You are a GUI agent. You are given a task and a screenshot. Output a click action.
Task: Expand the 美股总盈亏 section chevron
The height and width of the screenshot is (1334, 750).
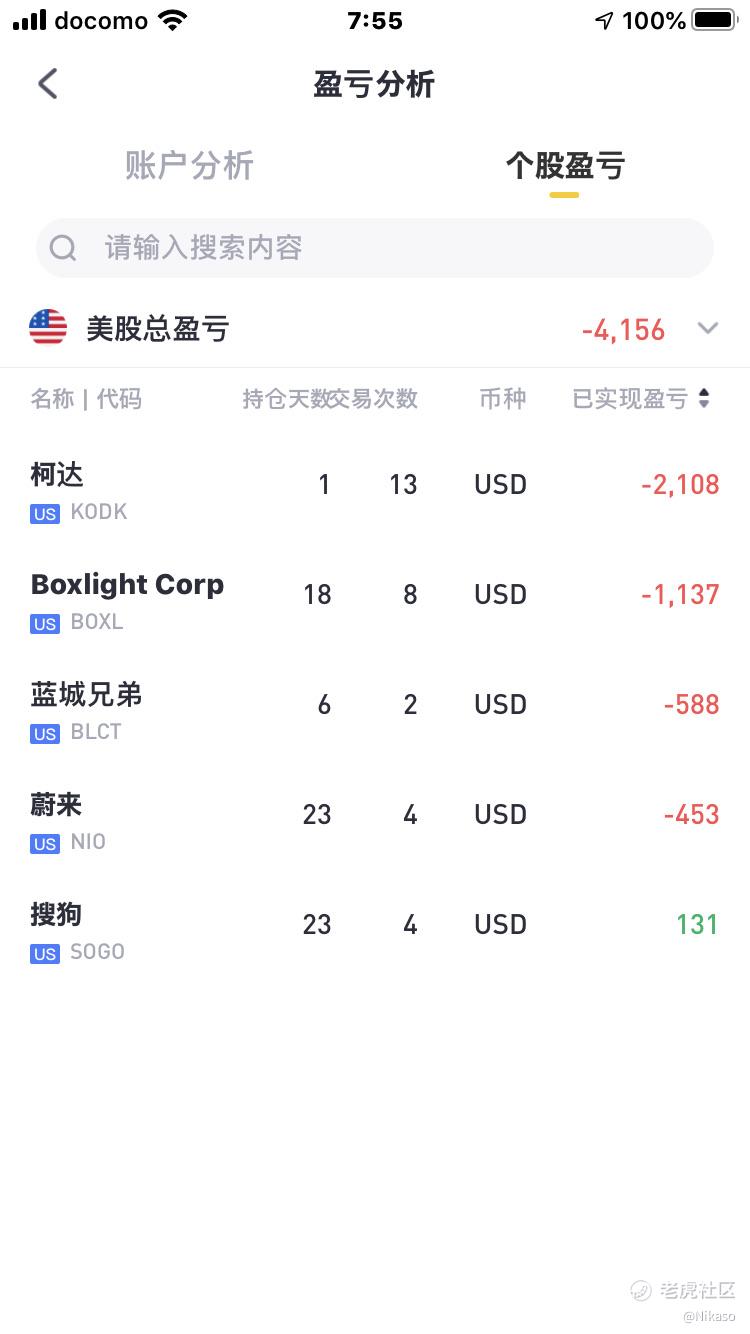[x=708, y=328]
